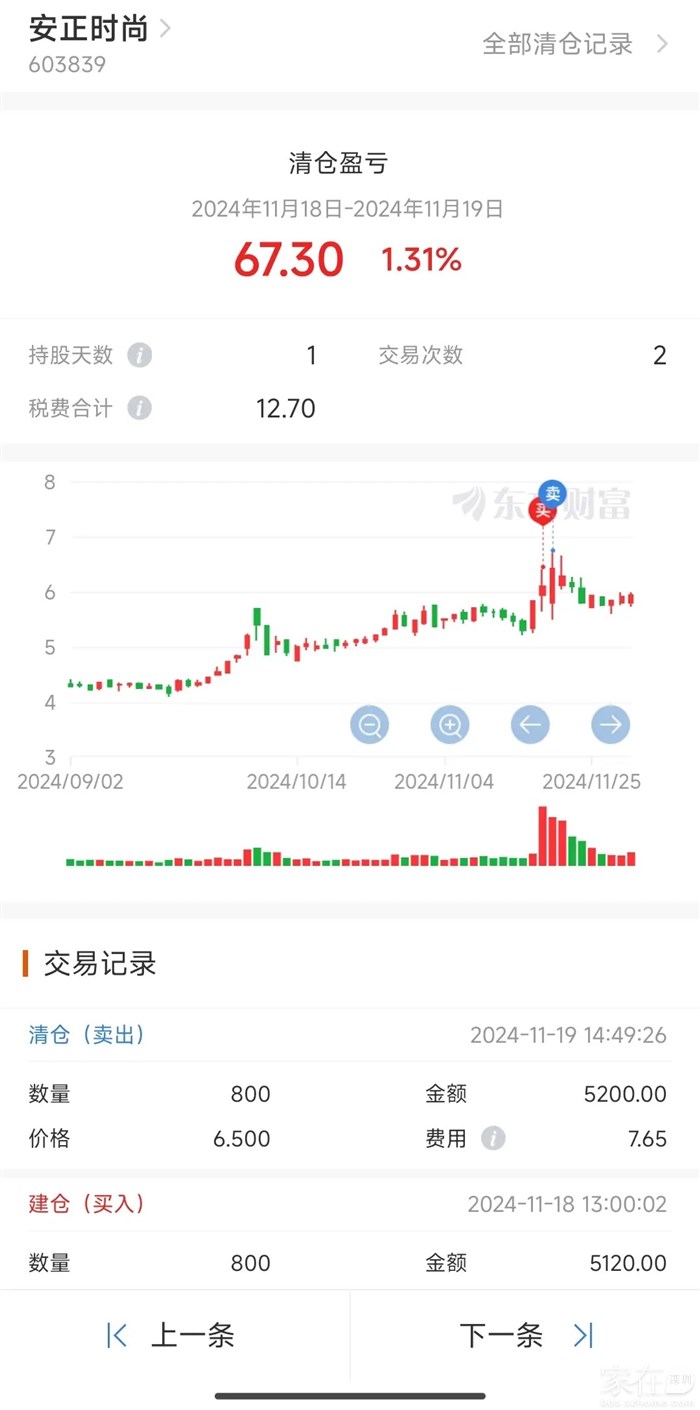Show info about 税费合计
Screen dimensions: 700x1410
[x=140, y=408]
